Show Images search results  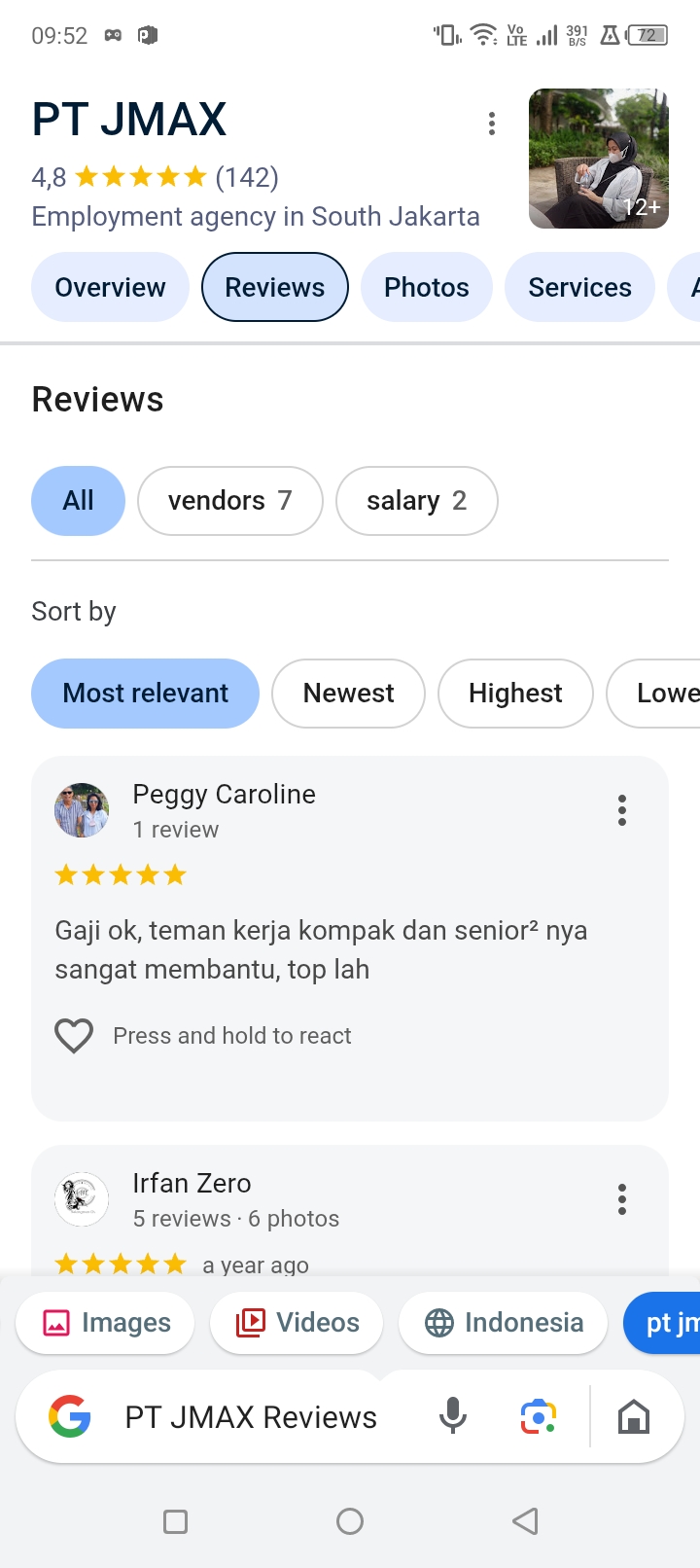(106, 1323)
